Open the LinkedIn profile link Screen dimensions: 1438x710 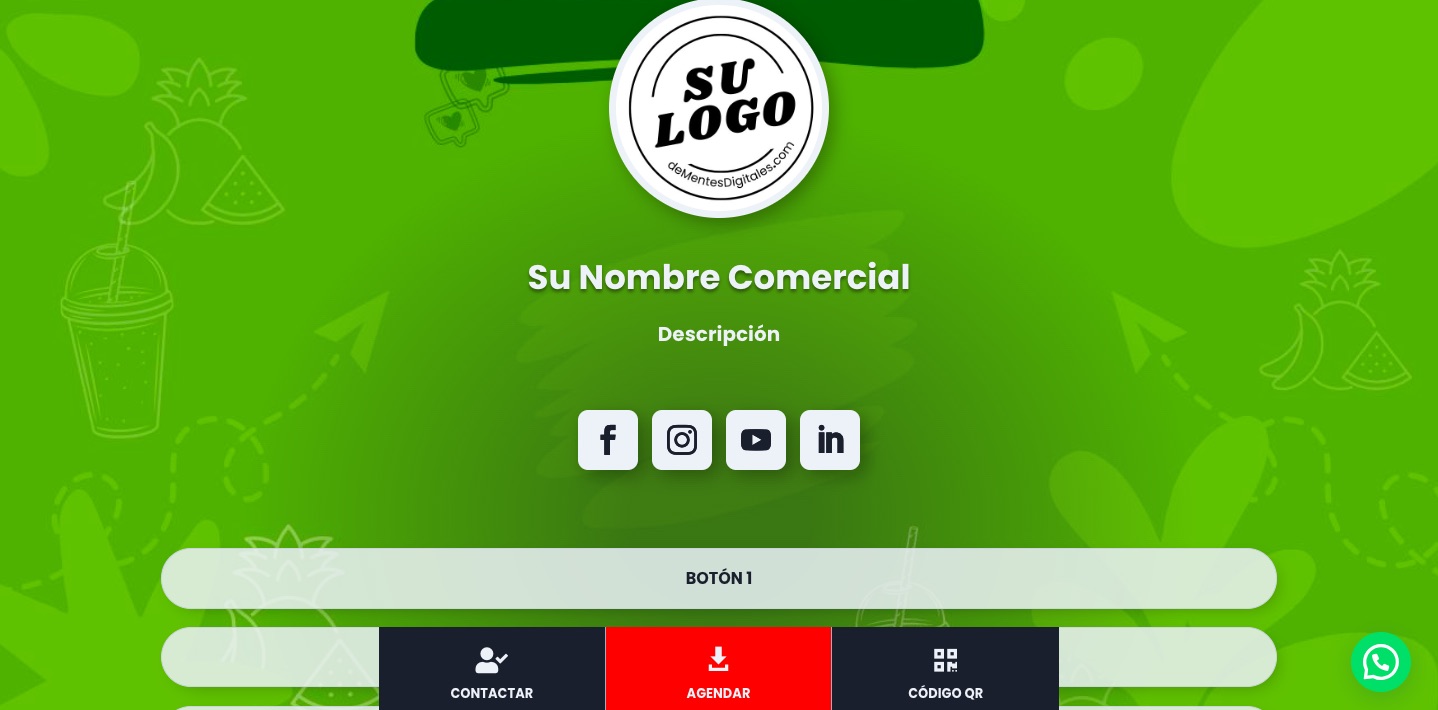(830, 440)
